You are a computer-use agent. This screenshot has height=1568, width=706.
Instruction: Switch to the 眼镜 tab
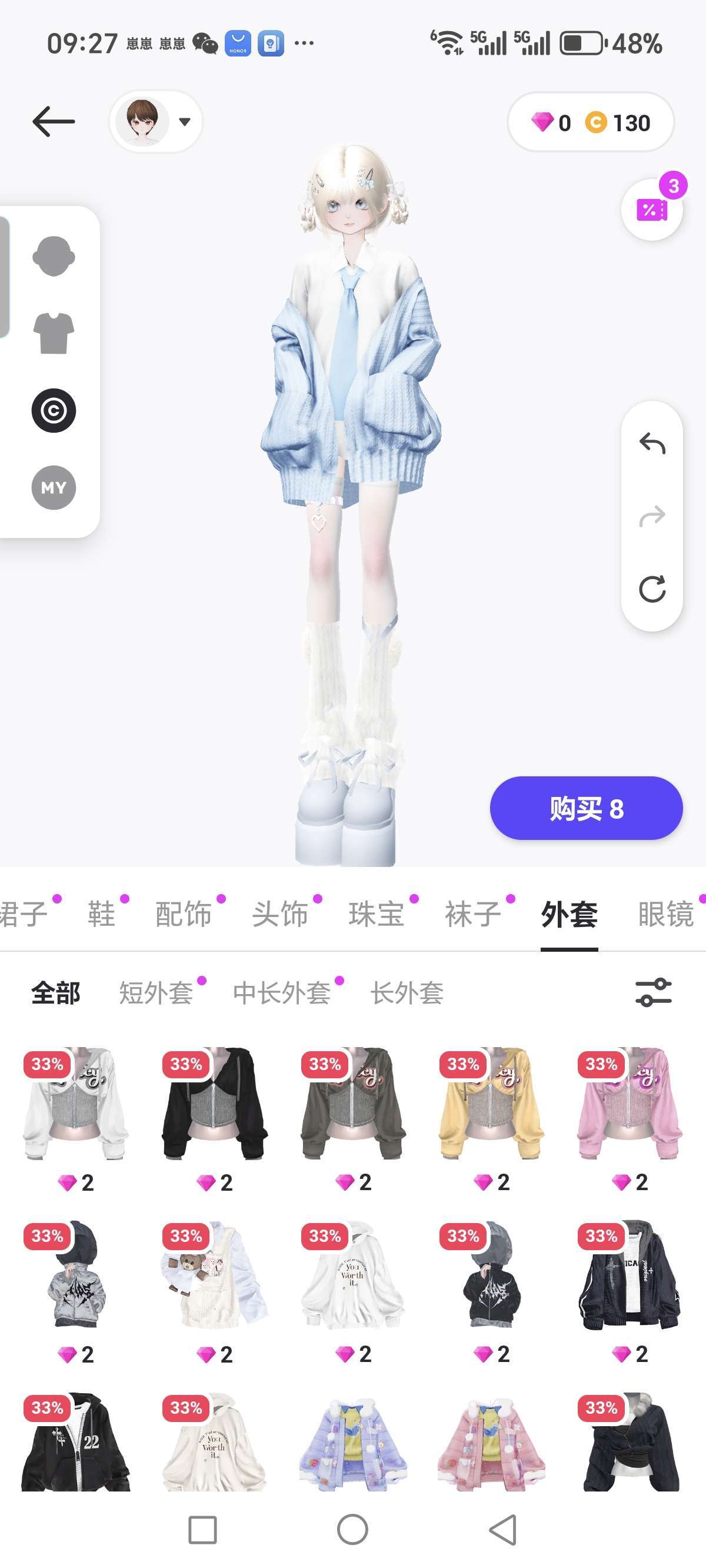click(666, 914)
